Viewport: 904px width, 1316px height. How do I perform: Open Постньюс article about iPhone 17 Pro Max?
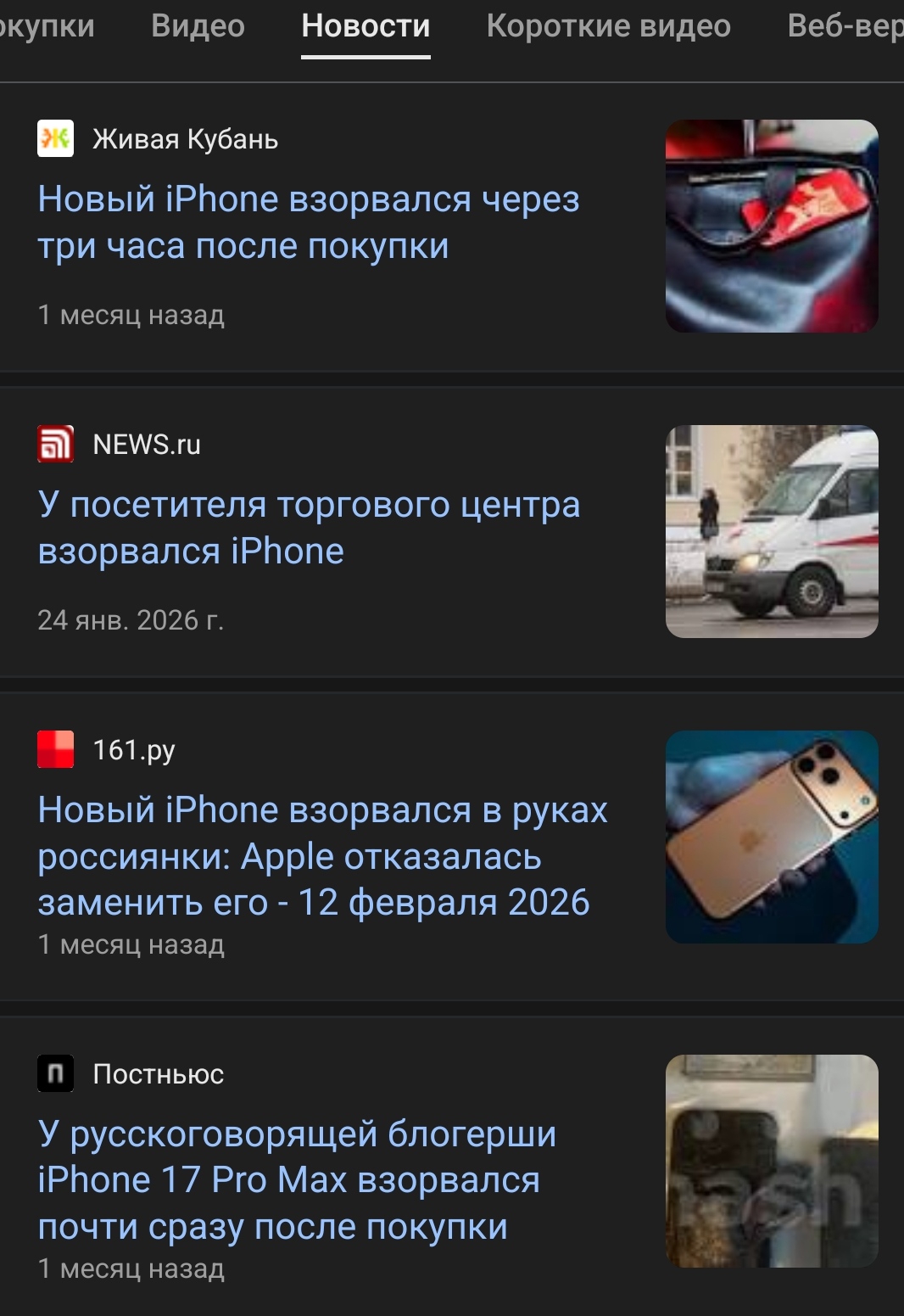click(297, 1180)
